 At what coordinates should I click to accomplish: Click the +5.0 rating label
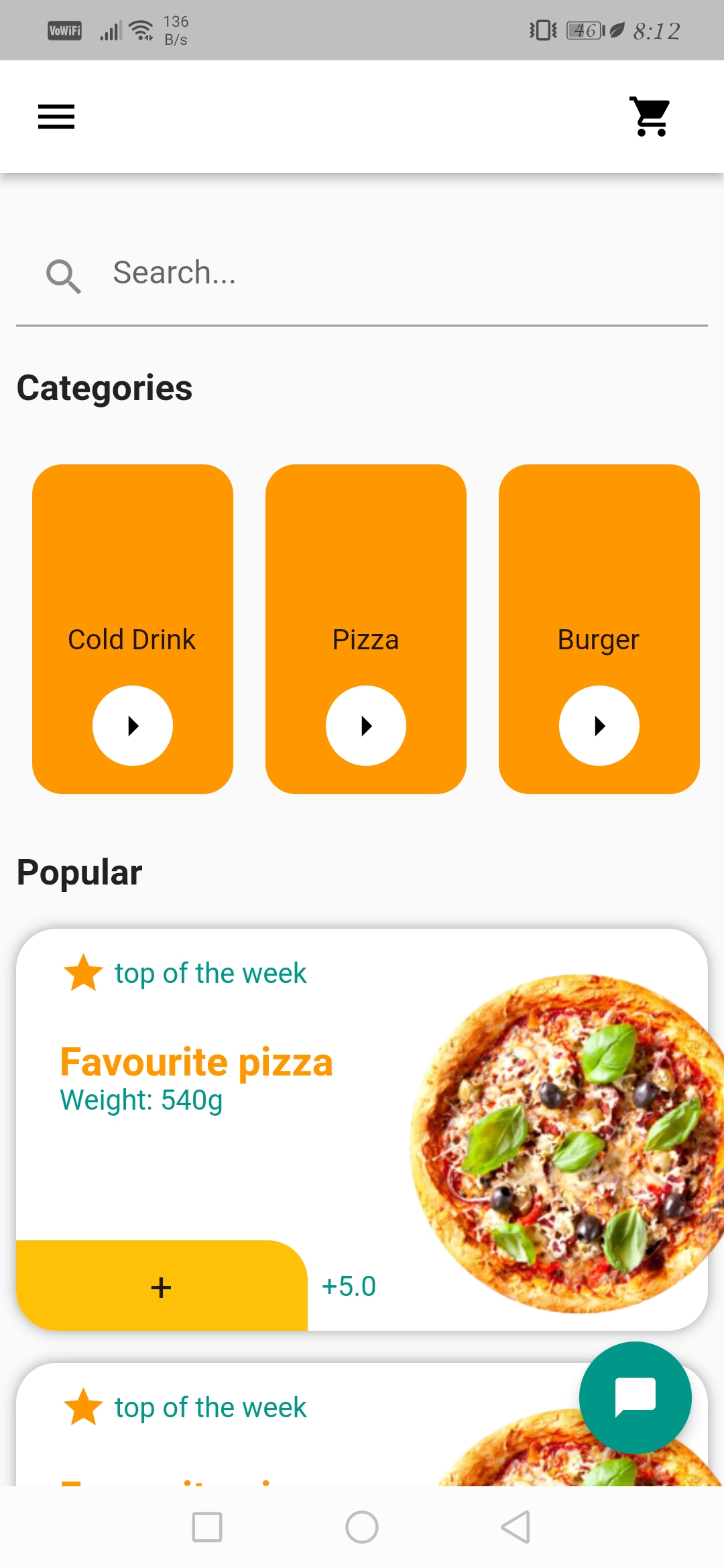coord(348,1286)
